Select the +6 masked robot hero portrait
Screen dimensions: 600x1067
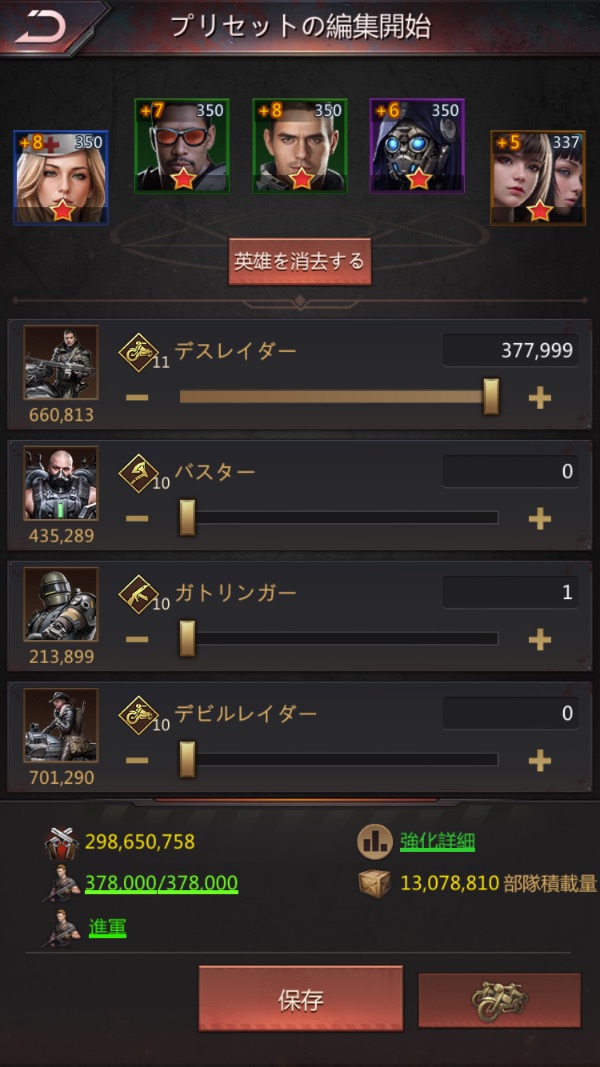pos(417,146)
